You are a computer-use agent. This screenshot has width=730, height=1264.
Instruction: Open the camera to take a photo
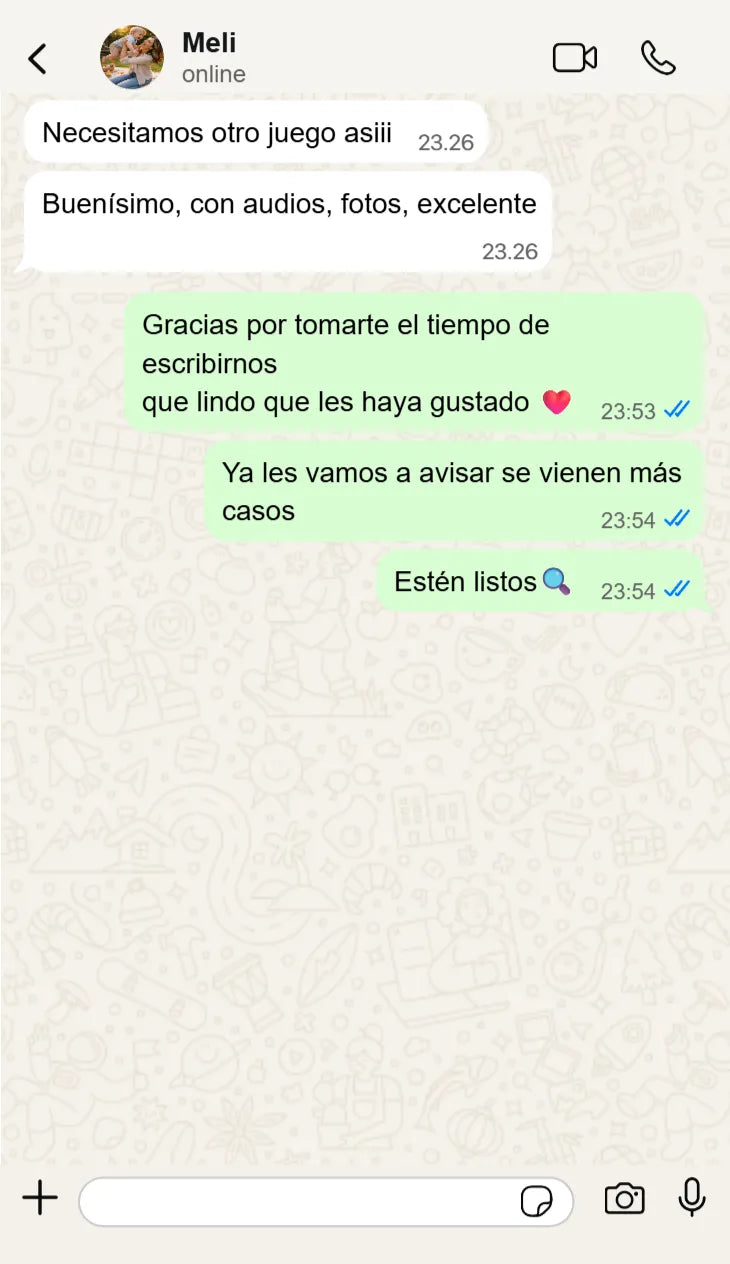[625, 1200]
